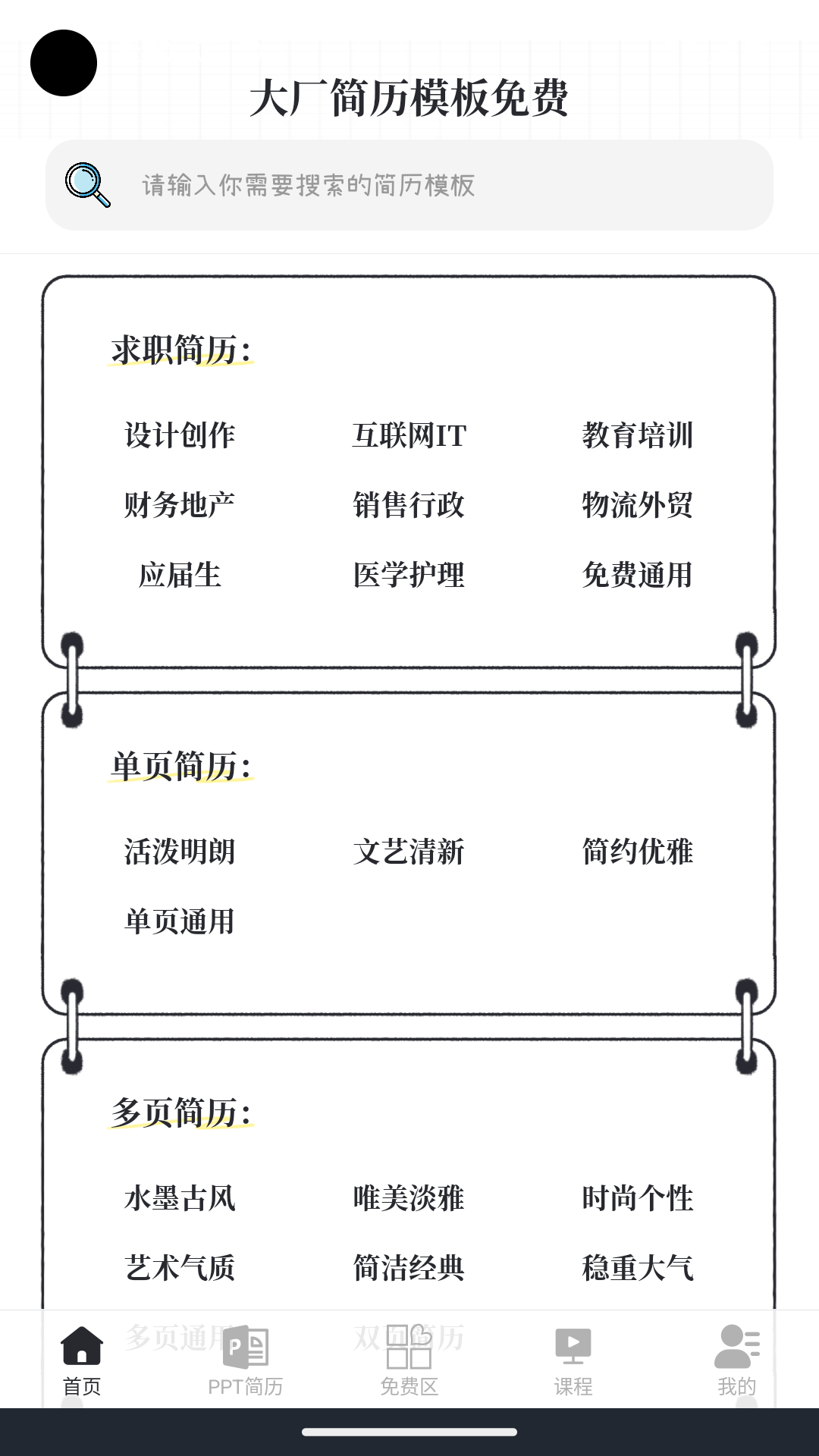Viewport: 819px width, 1456px height.
Task: Switch to the 我的 tab
Action: point(736,1361)
